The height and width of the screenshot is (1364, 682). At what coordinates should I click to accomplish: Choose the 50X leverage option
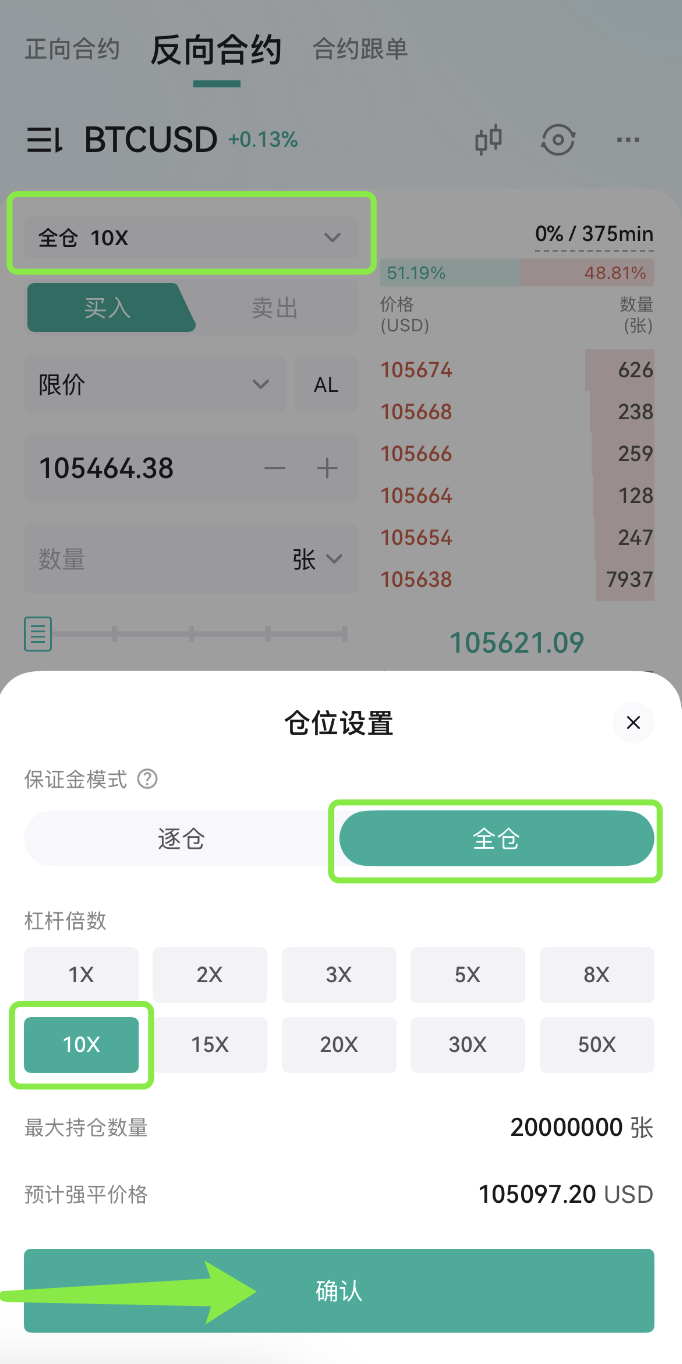597,1045
